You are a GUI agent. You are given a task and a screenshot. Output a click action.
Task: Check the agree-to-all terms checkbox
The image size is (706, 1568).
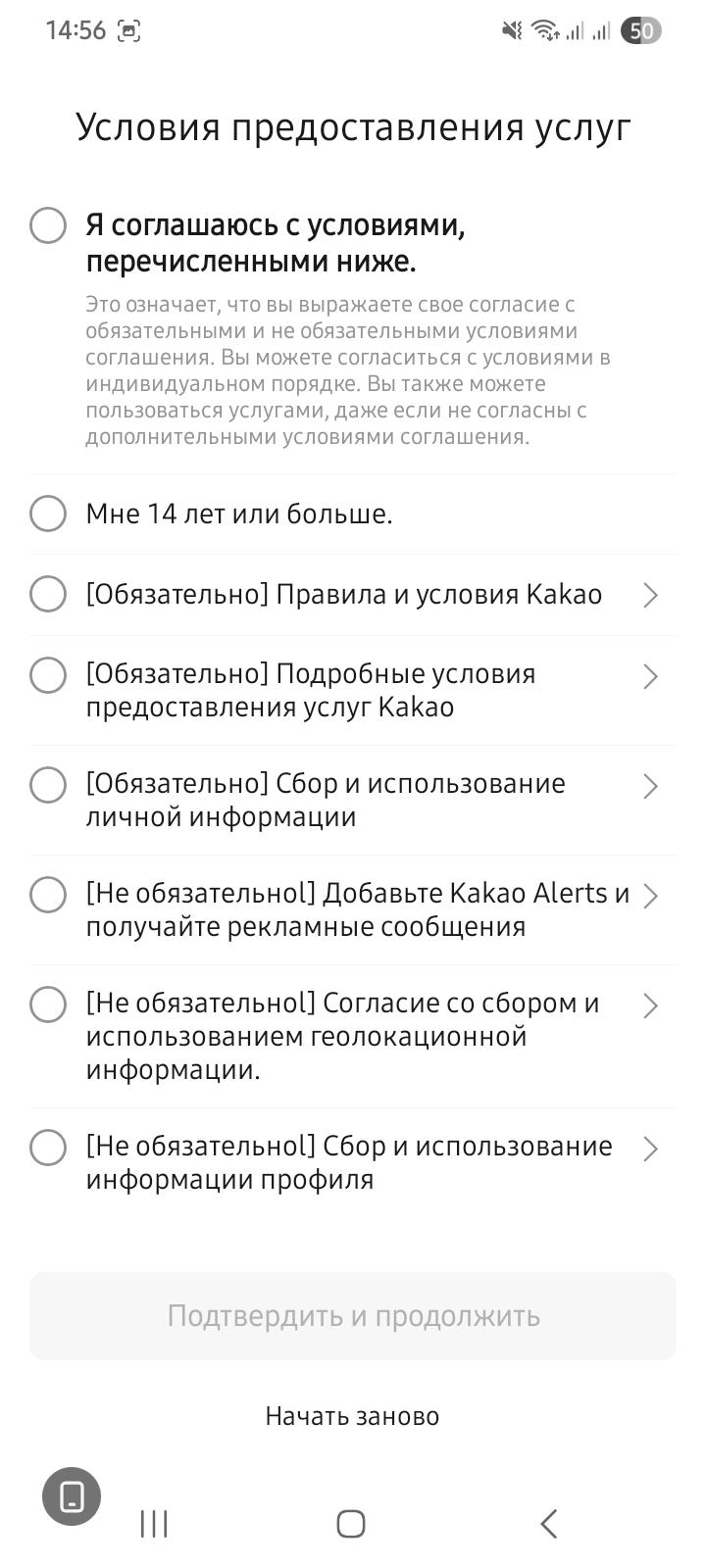pos(48,225)
